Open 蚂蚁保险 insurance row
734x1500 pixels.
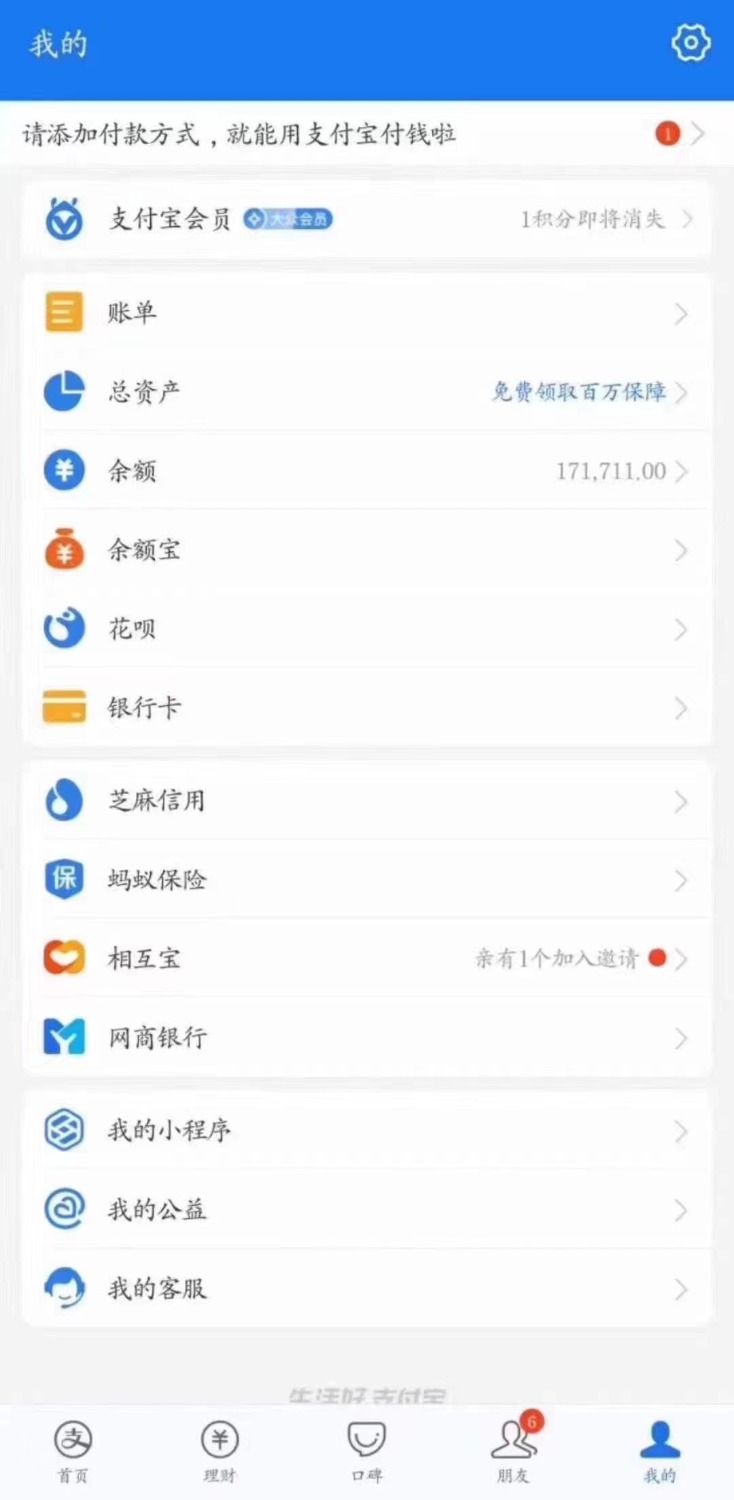(366, 880)
